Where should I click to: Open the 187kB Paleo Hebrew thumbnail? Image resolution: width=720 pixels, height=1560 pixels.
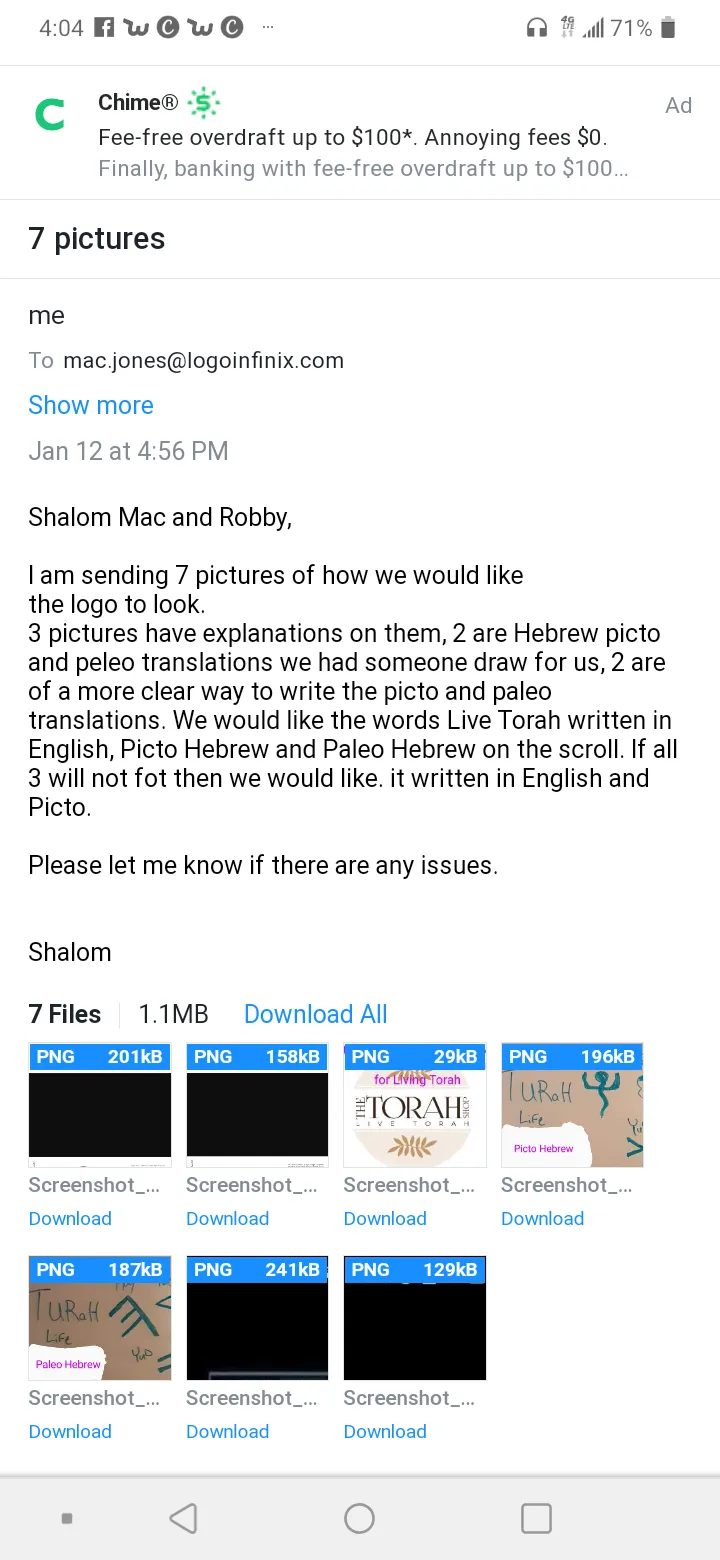pos(100,1318)
